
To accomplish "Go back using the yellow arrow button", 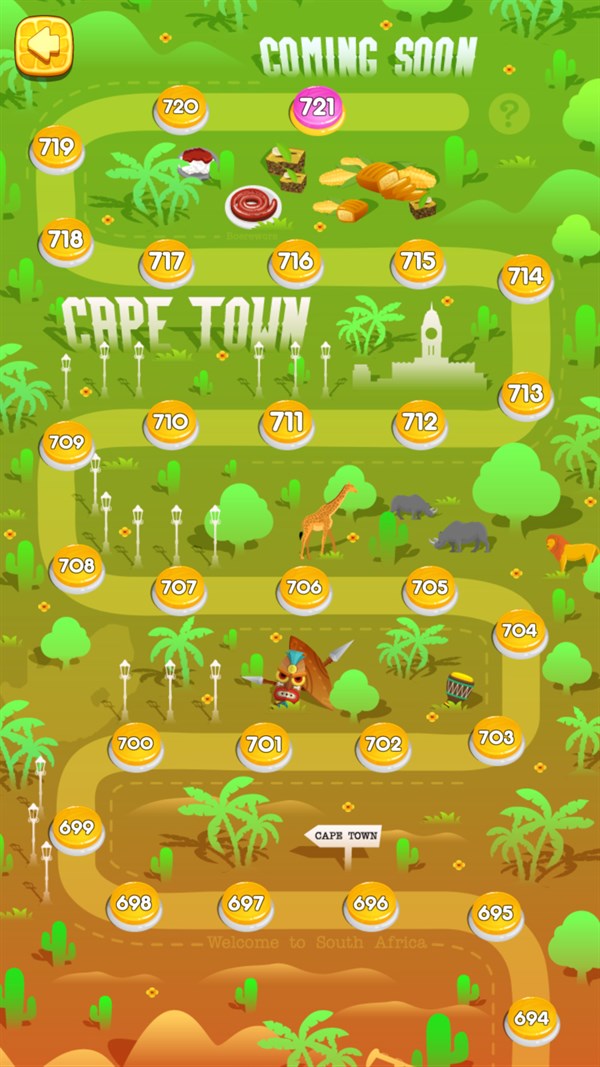I will [44, 46].
